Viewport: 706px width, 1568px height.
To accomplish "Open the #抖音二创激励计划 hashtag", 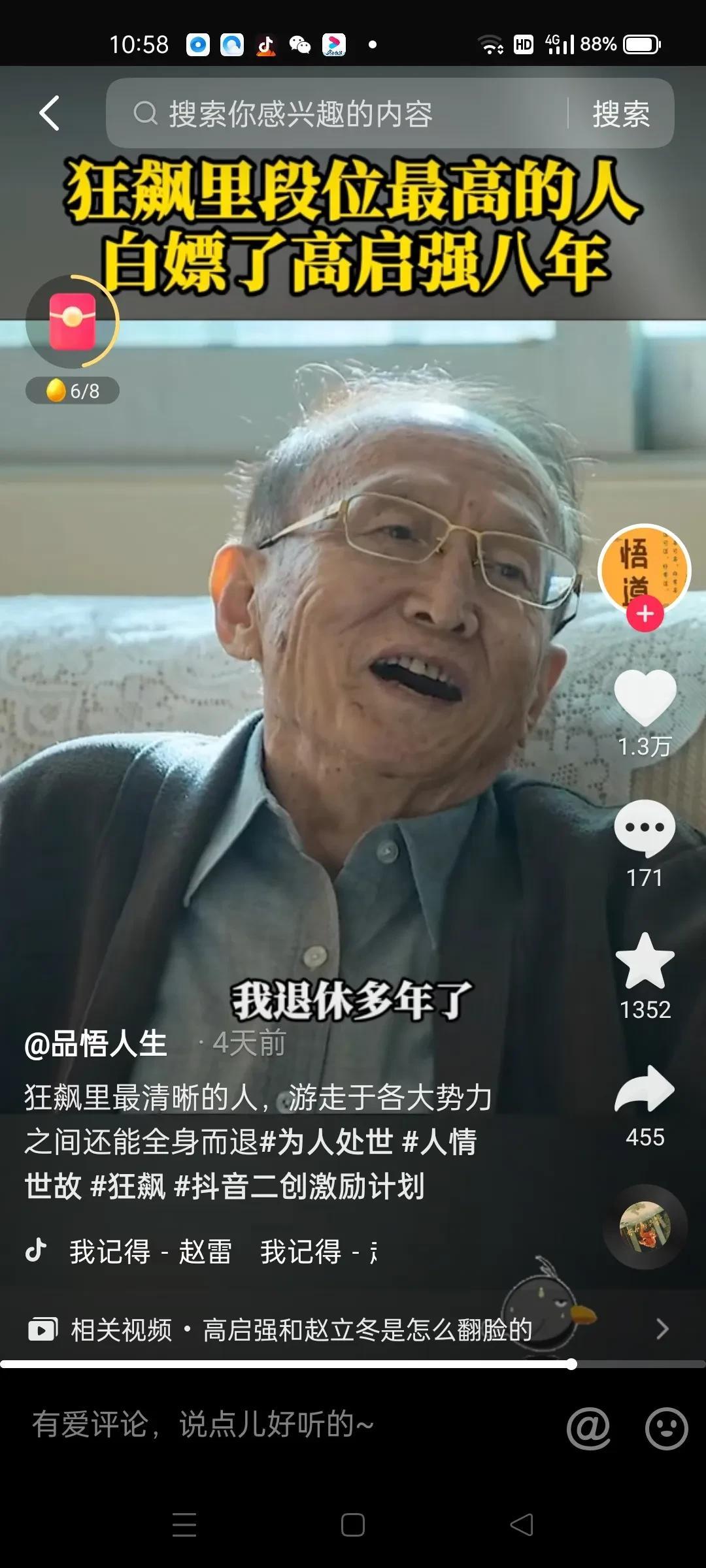I will 299,1186.
